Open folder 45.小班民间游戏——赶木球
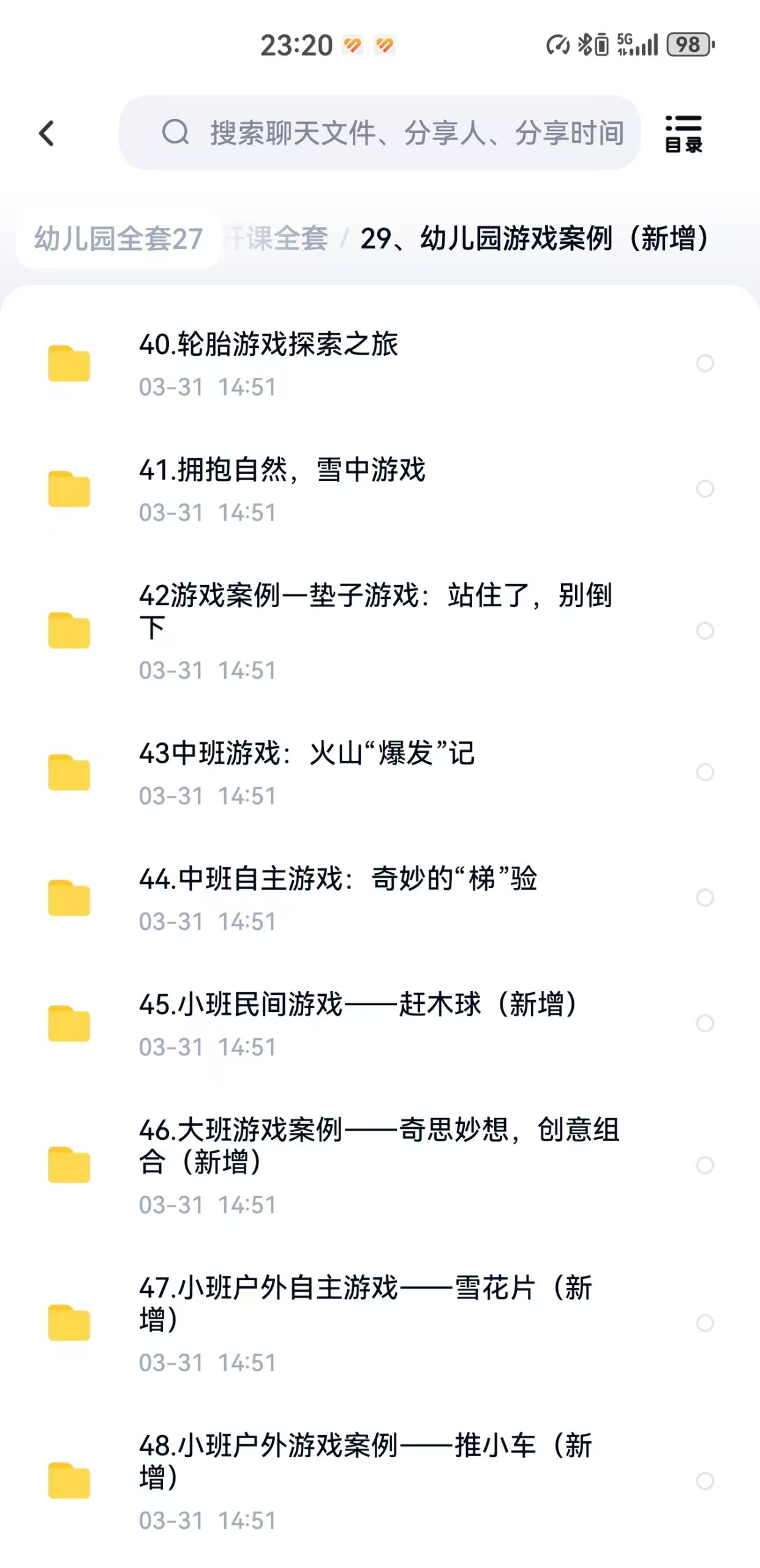Screen dimensions: 760x1568 tap(380, 1024)
